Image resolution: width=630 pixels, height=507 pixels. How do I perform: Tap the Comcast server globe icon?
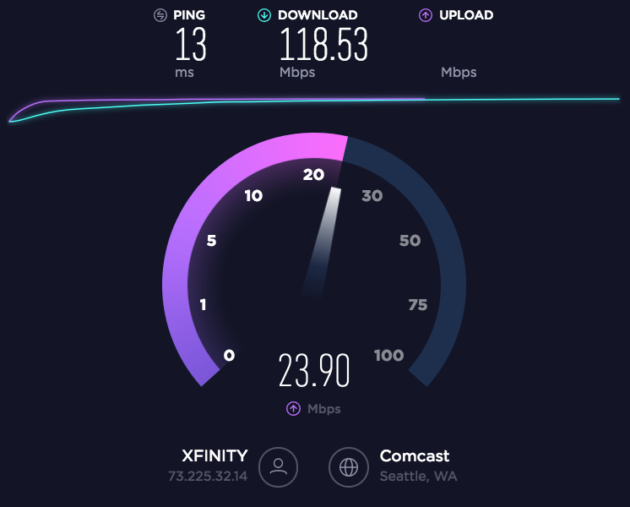pos(349,466)
